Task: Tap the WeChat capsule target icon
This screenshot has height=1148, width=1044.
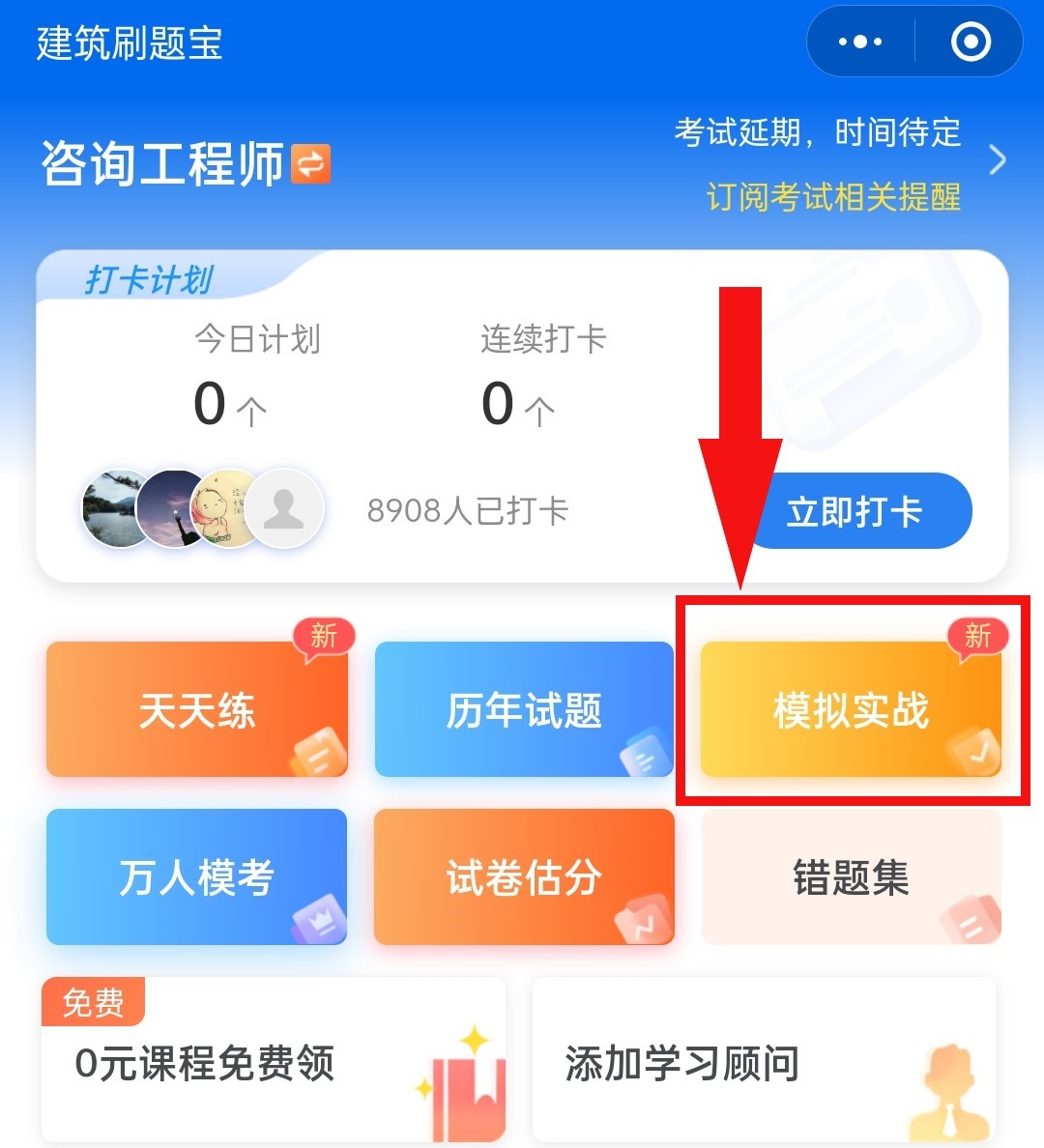Action: [x=971, y=41]
